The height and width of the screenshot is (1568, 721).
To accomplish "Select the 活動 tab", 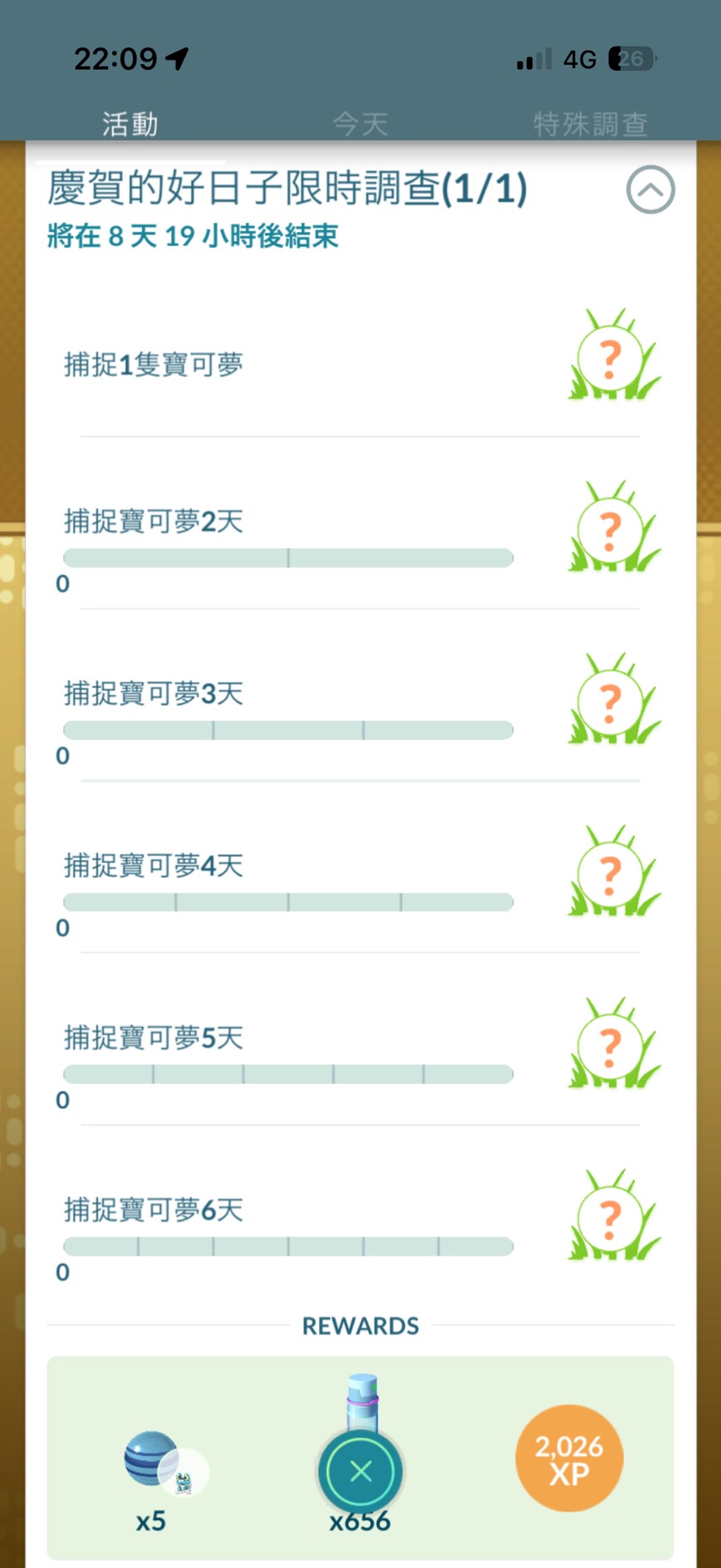I will click(x=130, y=124).
